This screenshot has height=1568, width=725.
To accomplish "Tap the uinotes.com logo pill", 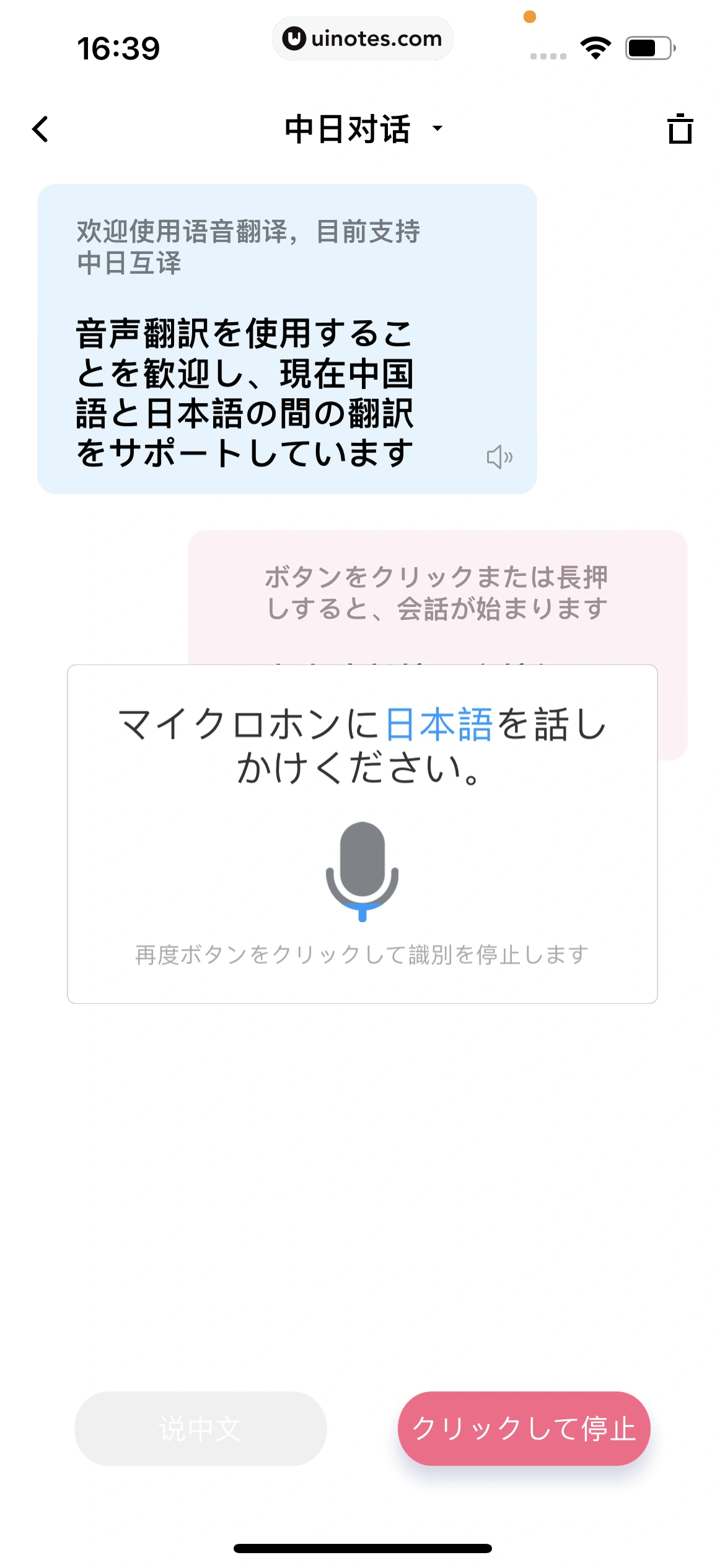I will (362, 38).
